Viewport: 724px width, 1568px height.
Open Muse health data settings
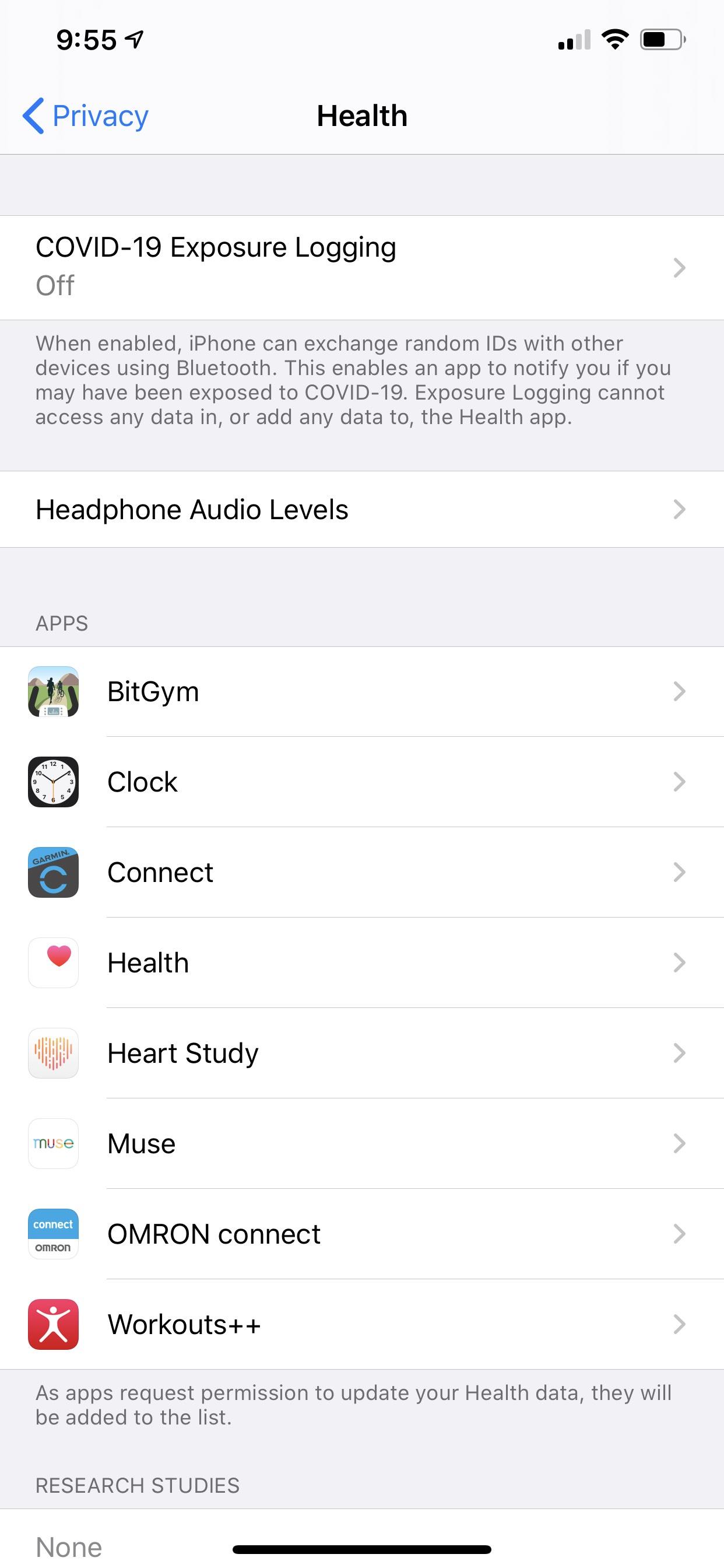pyautogui.click(x=361, y=1143)
